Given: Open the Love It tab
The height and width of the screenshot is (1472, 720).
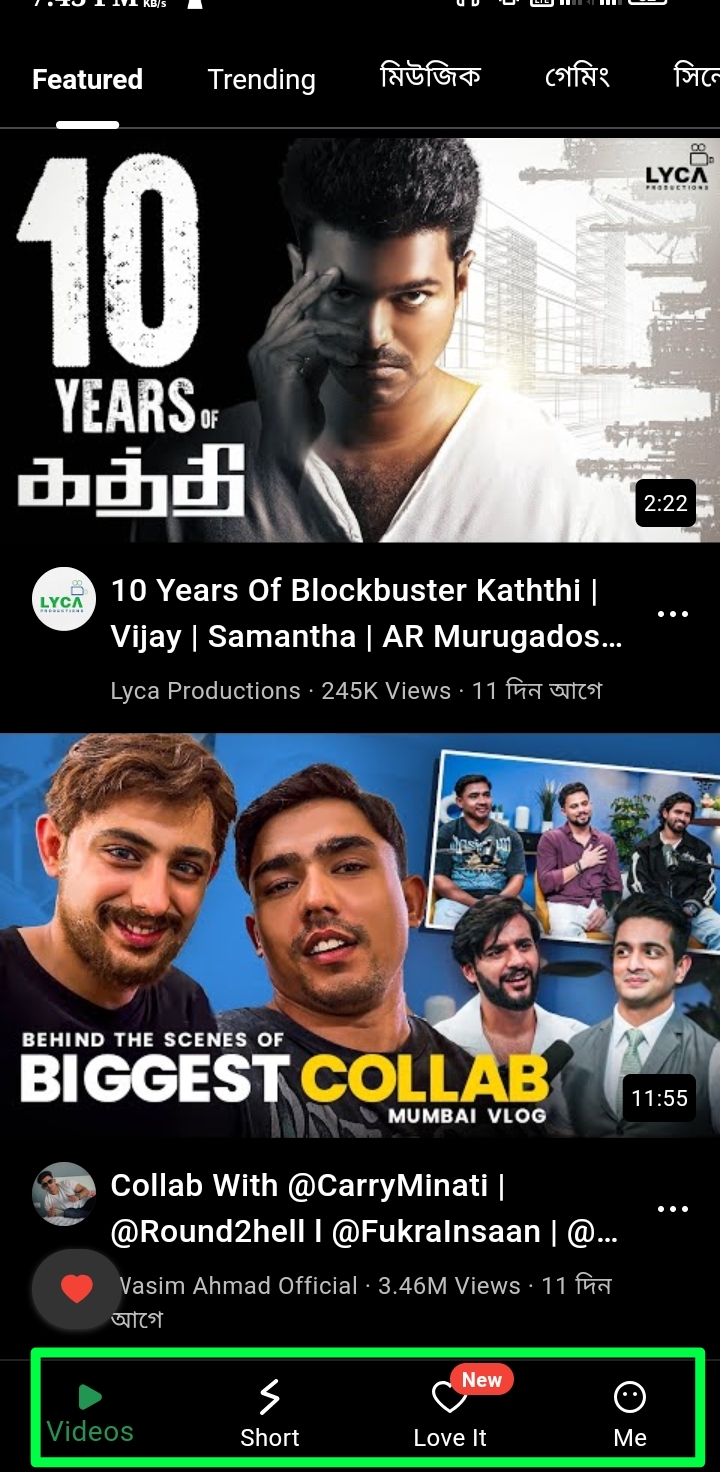Looking at the screenshot, I should (450, 1413).
